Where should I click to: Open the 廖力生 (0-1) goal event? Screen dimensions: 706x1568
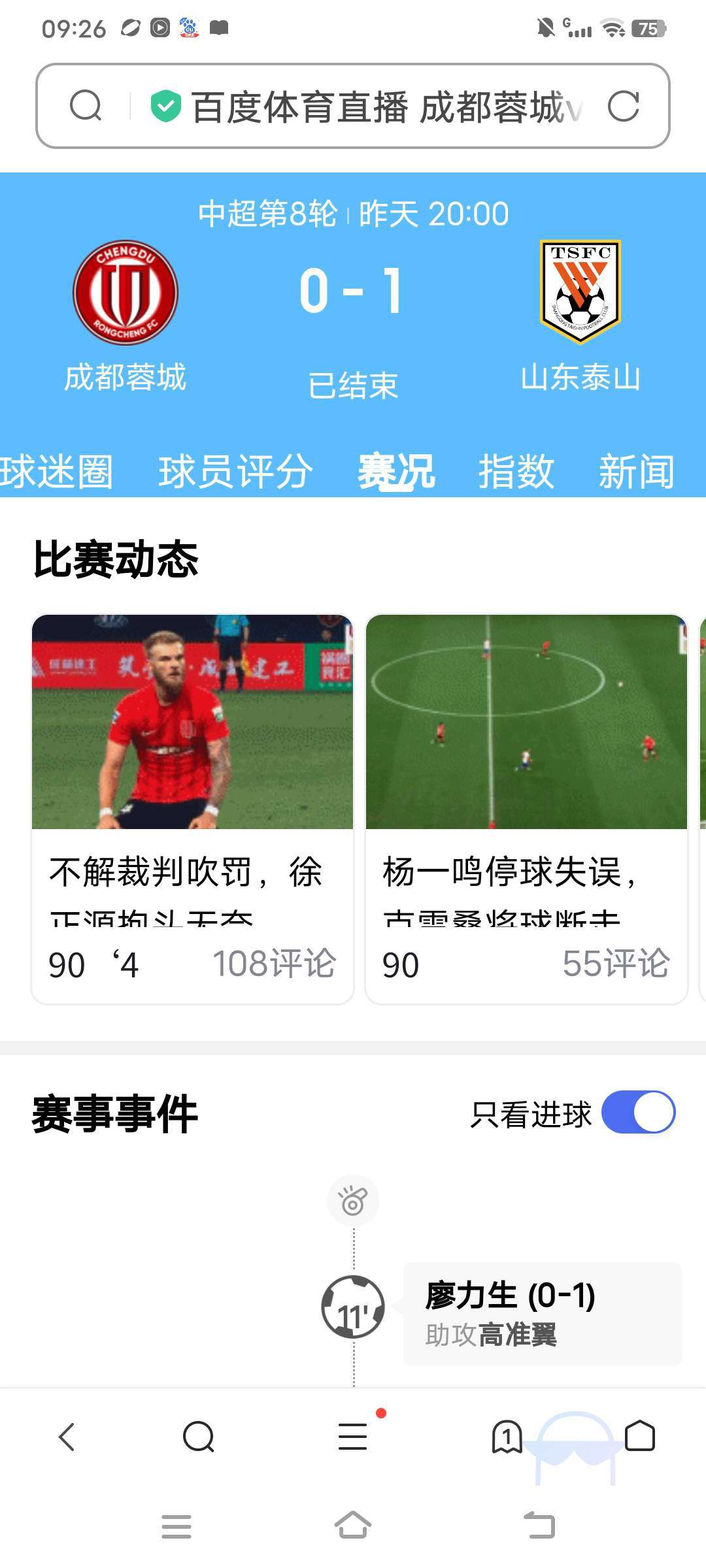(542, 1314)
